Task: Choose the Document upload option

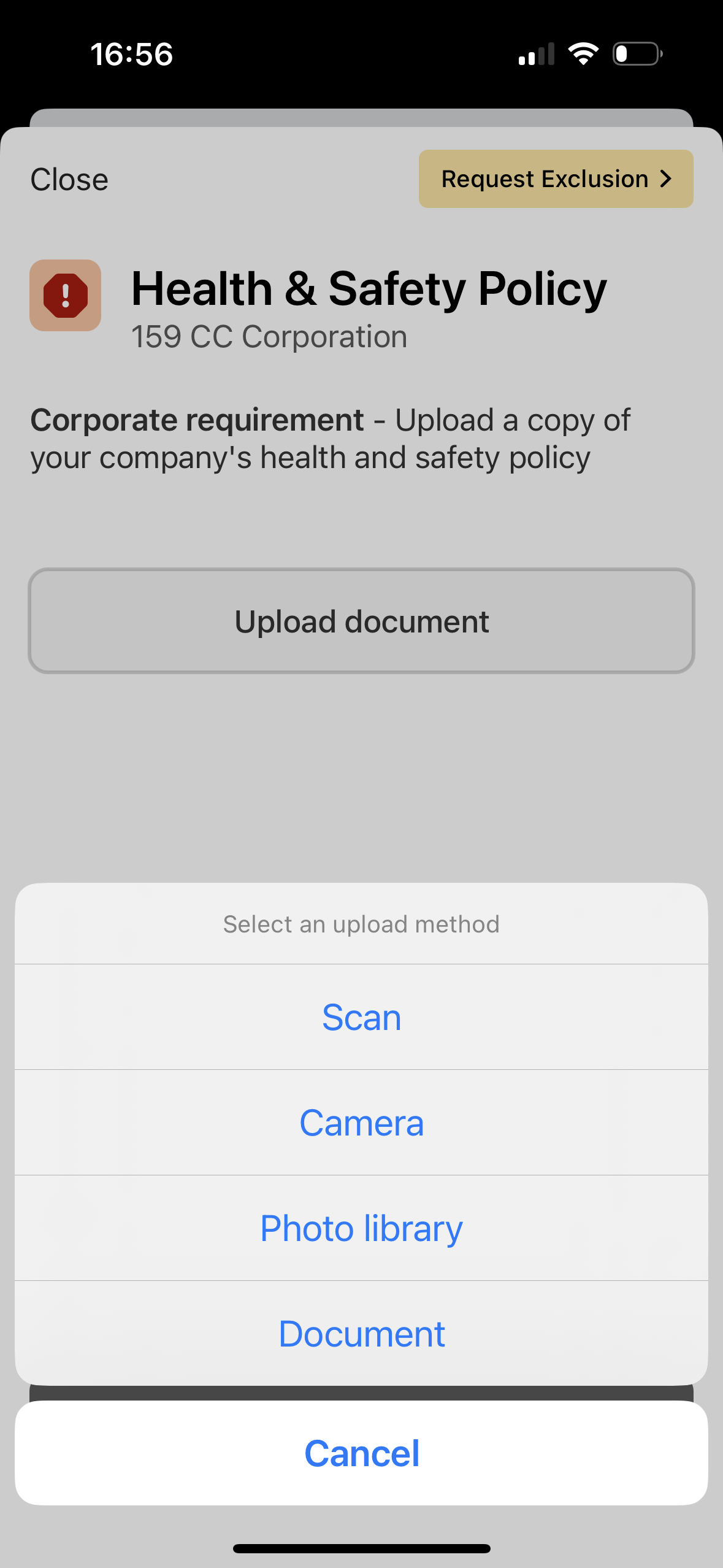Action: (x=361, y=1334)
